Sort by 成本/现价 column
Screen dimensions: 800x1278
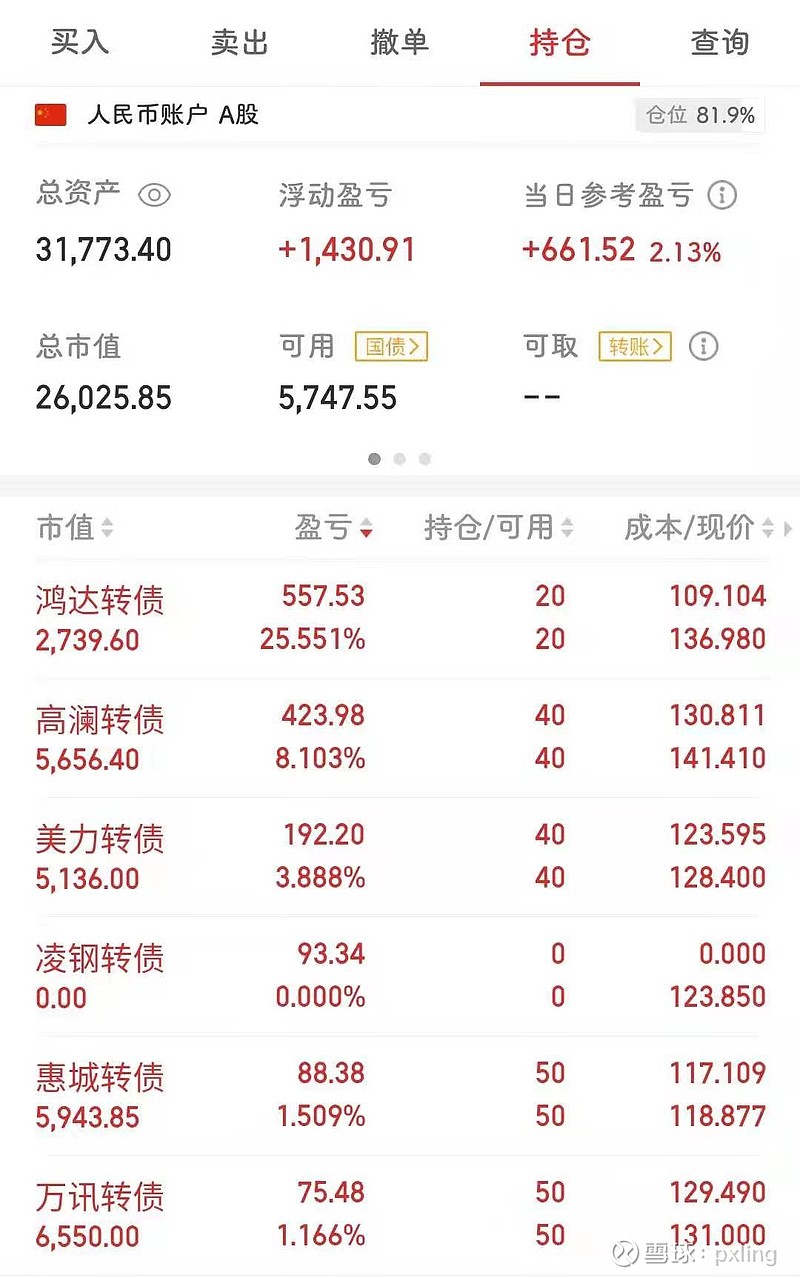(699, 528)
